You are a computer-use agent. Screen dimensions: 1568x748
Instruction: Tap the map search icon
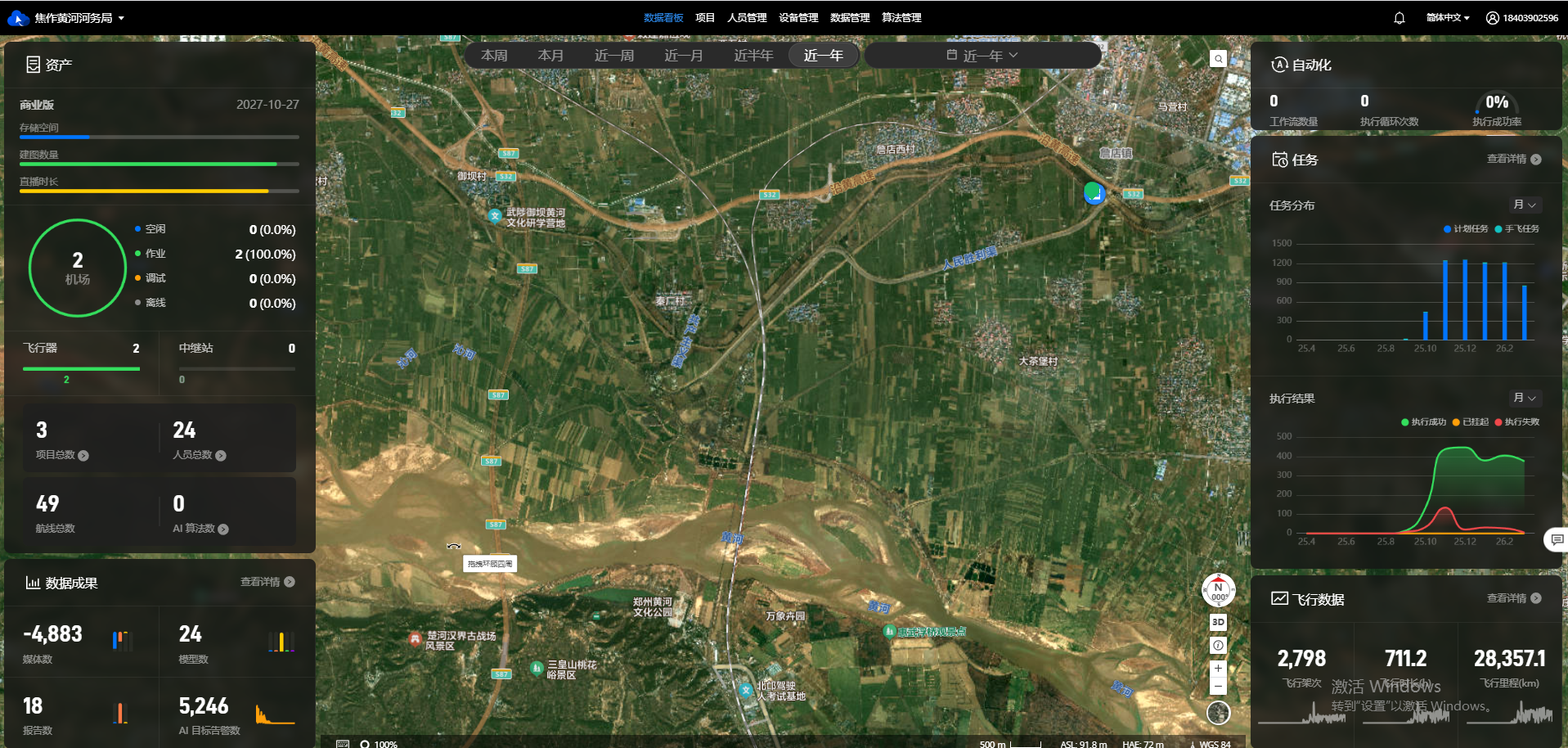click(x=1218, y=59)
